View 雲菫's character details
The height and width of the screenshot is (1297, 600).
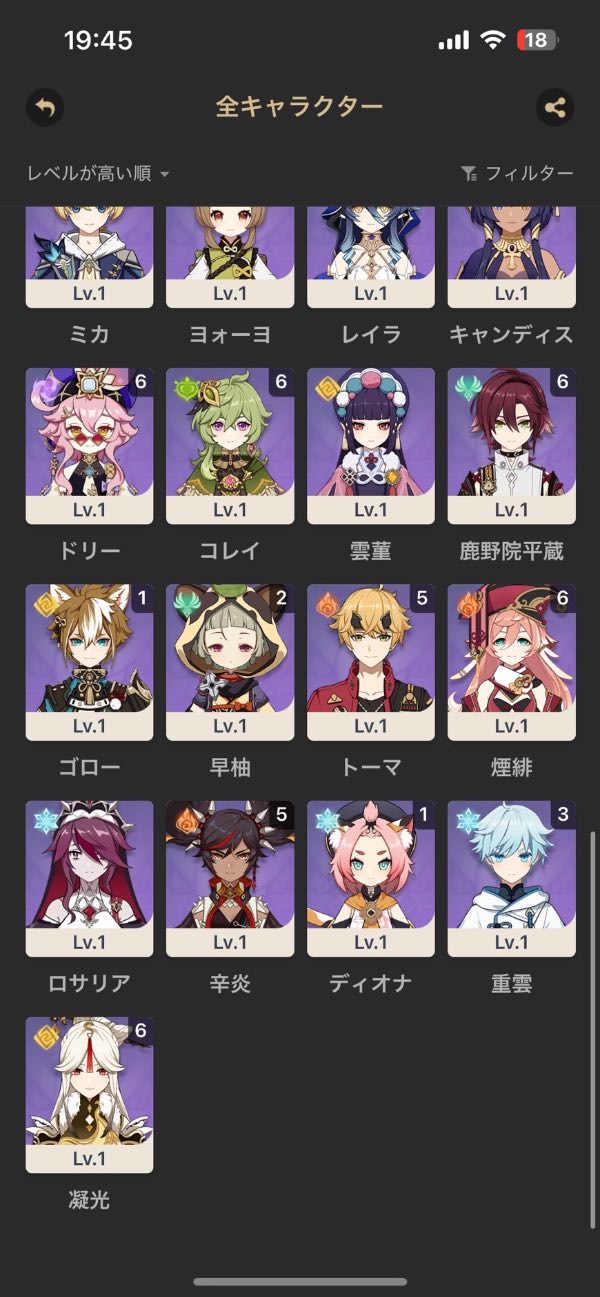pyautogui.click(x=371, y=446)
